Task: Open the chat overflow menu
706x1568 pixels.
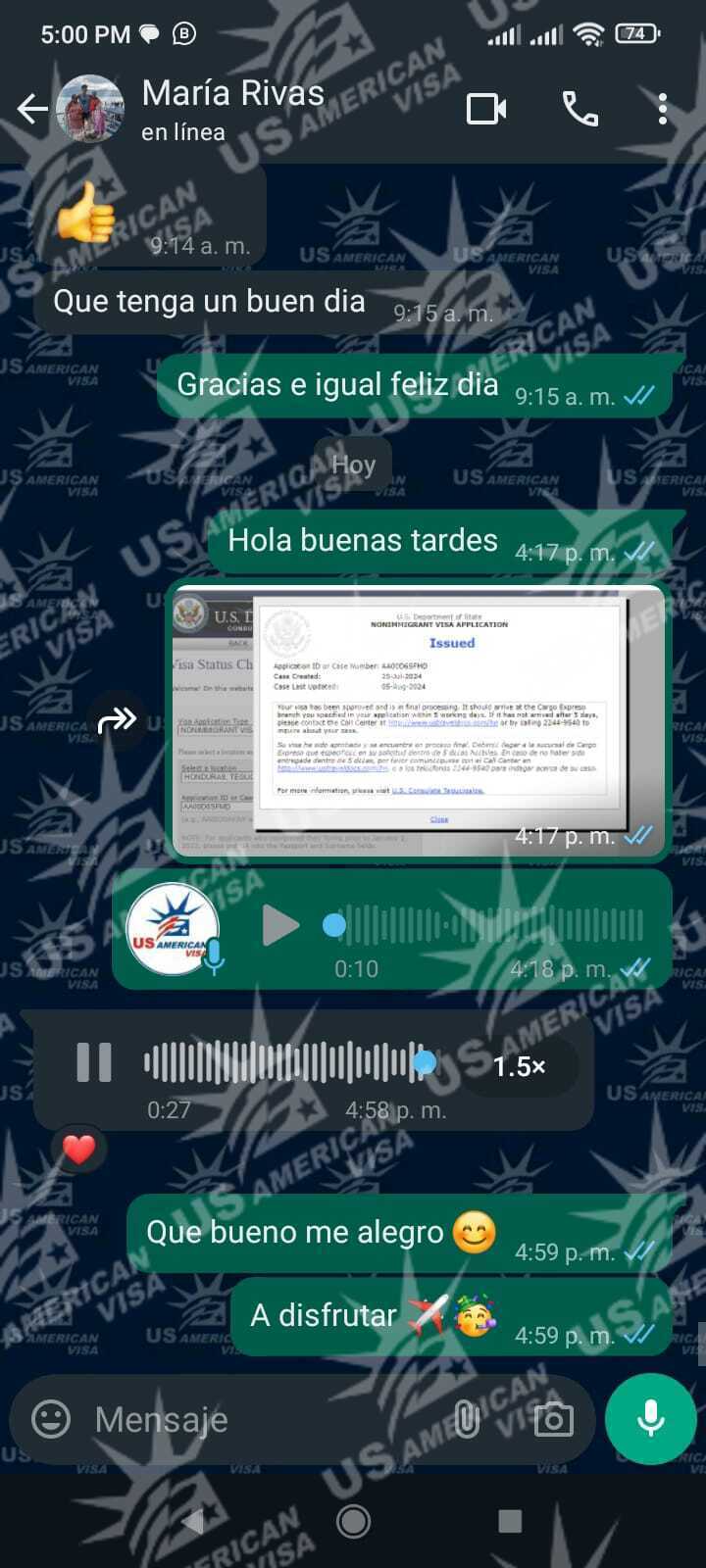Action: pos(663,109)
